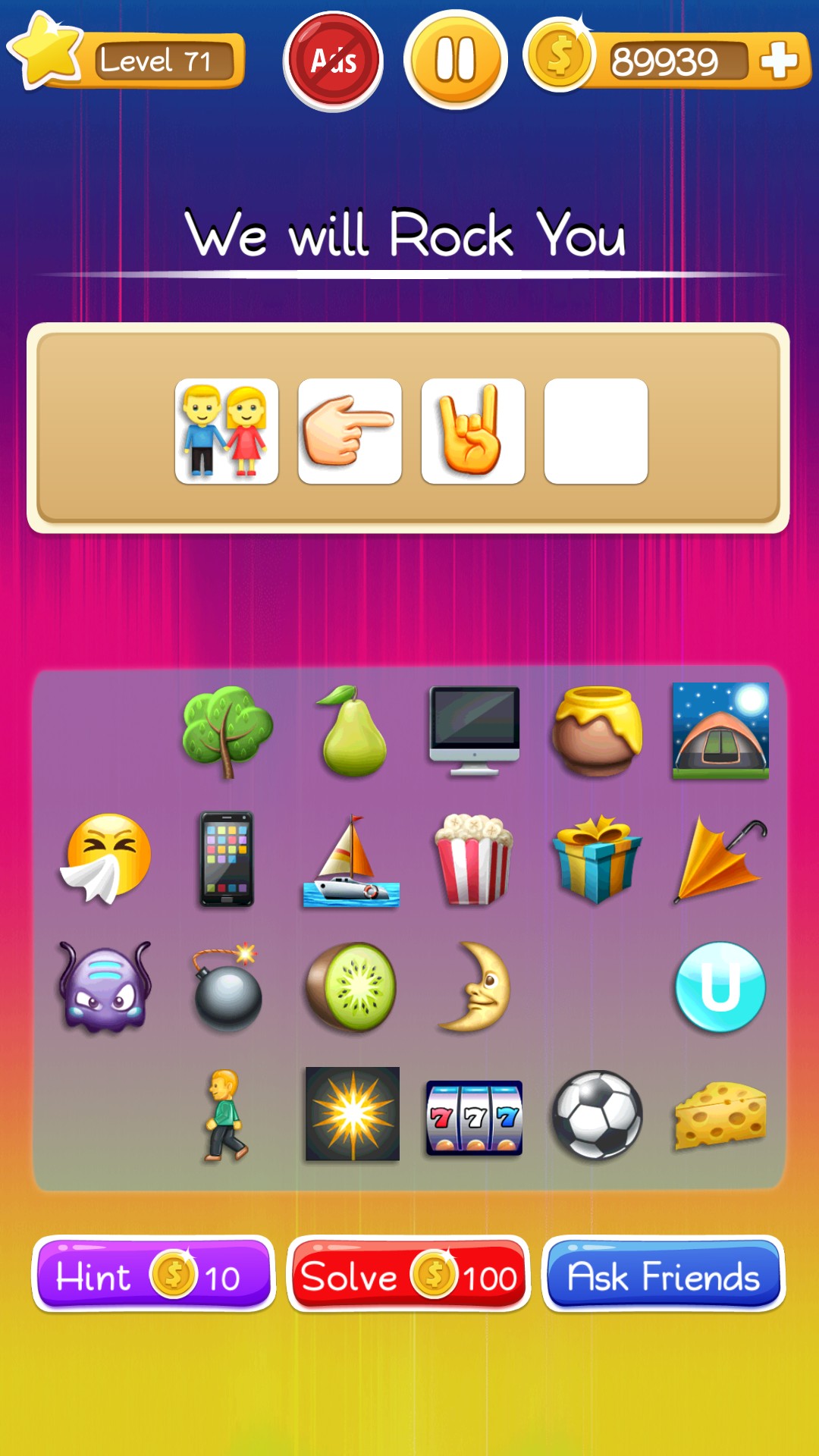
Task: Select the computer monitor emoji
Action: pos(474,731)
